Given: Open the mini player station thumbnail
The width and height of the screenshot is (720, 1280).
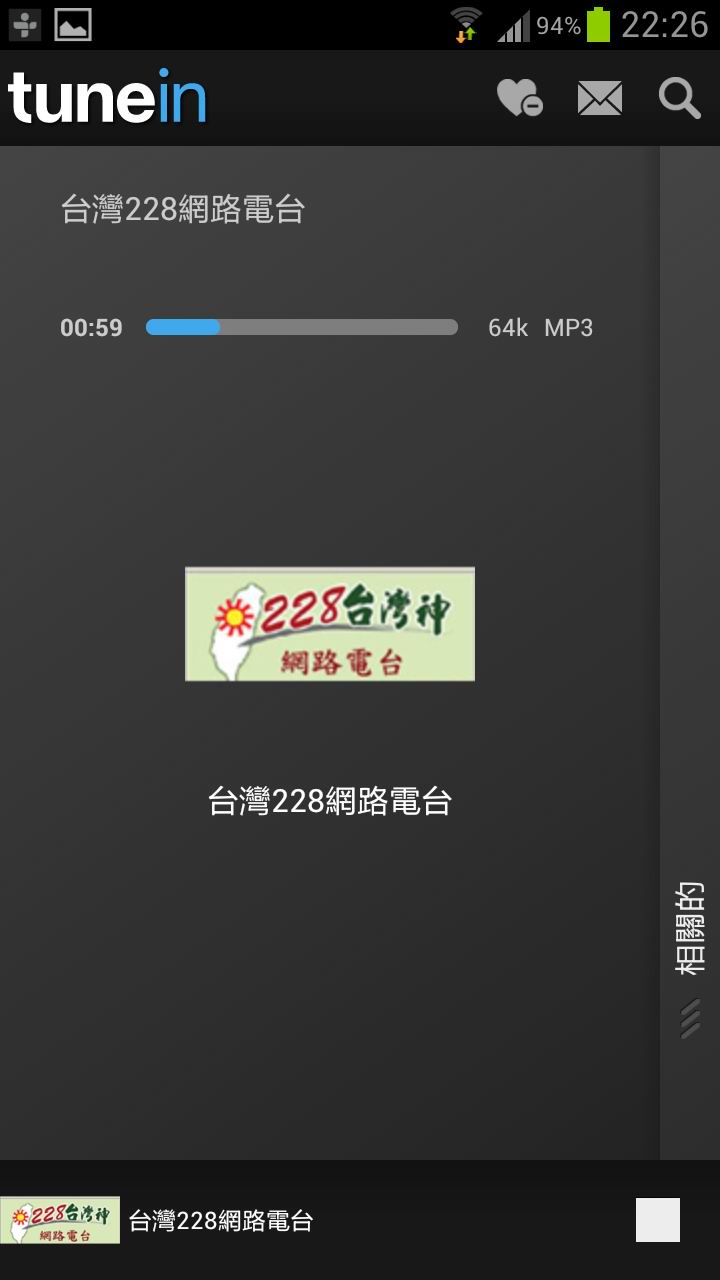Looking at the screenshot, I should point(60,1220).
